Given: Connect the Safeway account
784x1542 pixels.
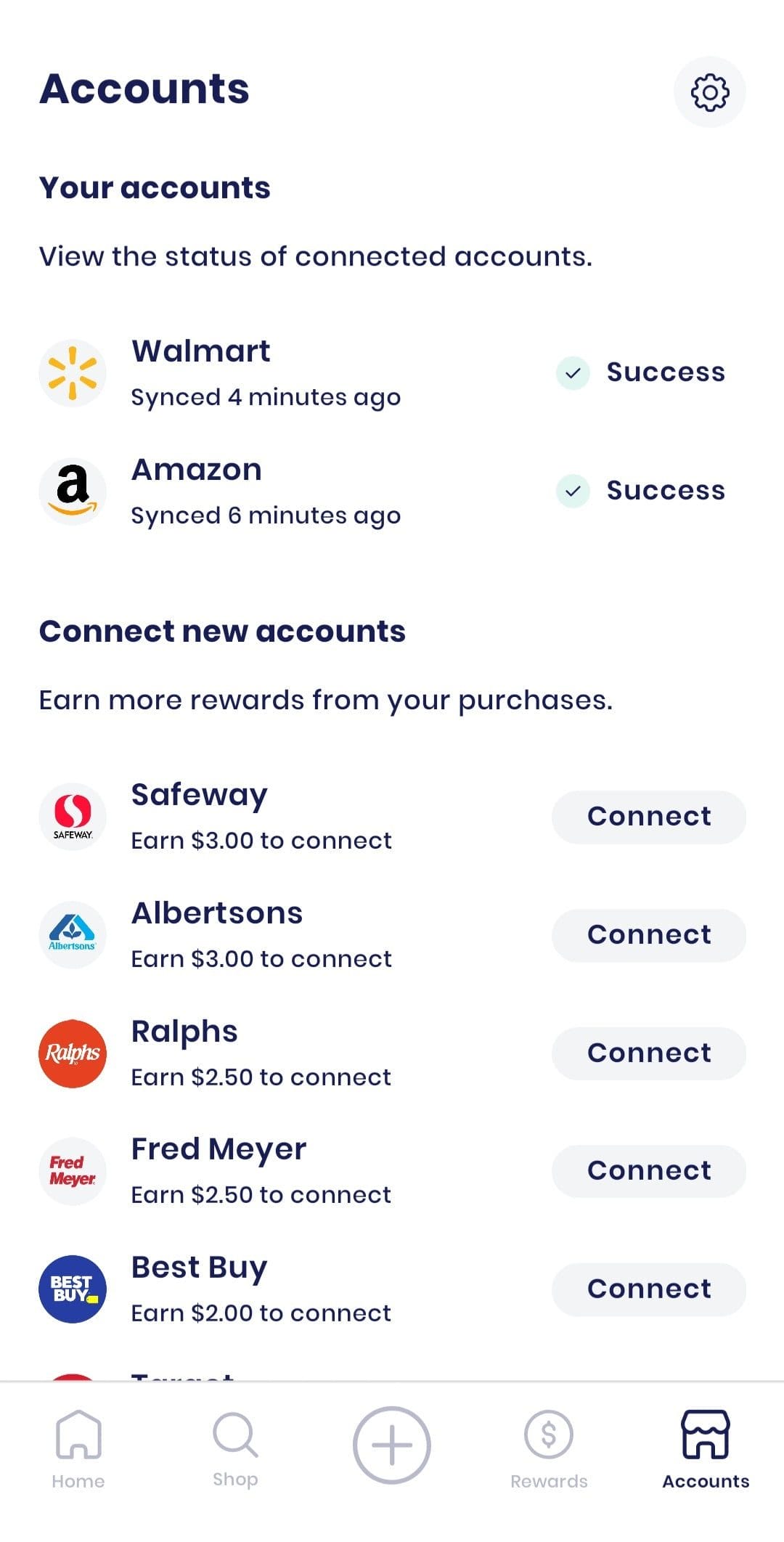Looking at the screenshot, I should click(x=649, y=817).
